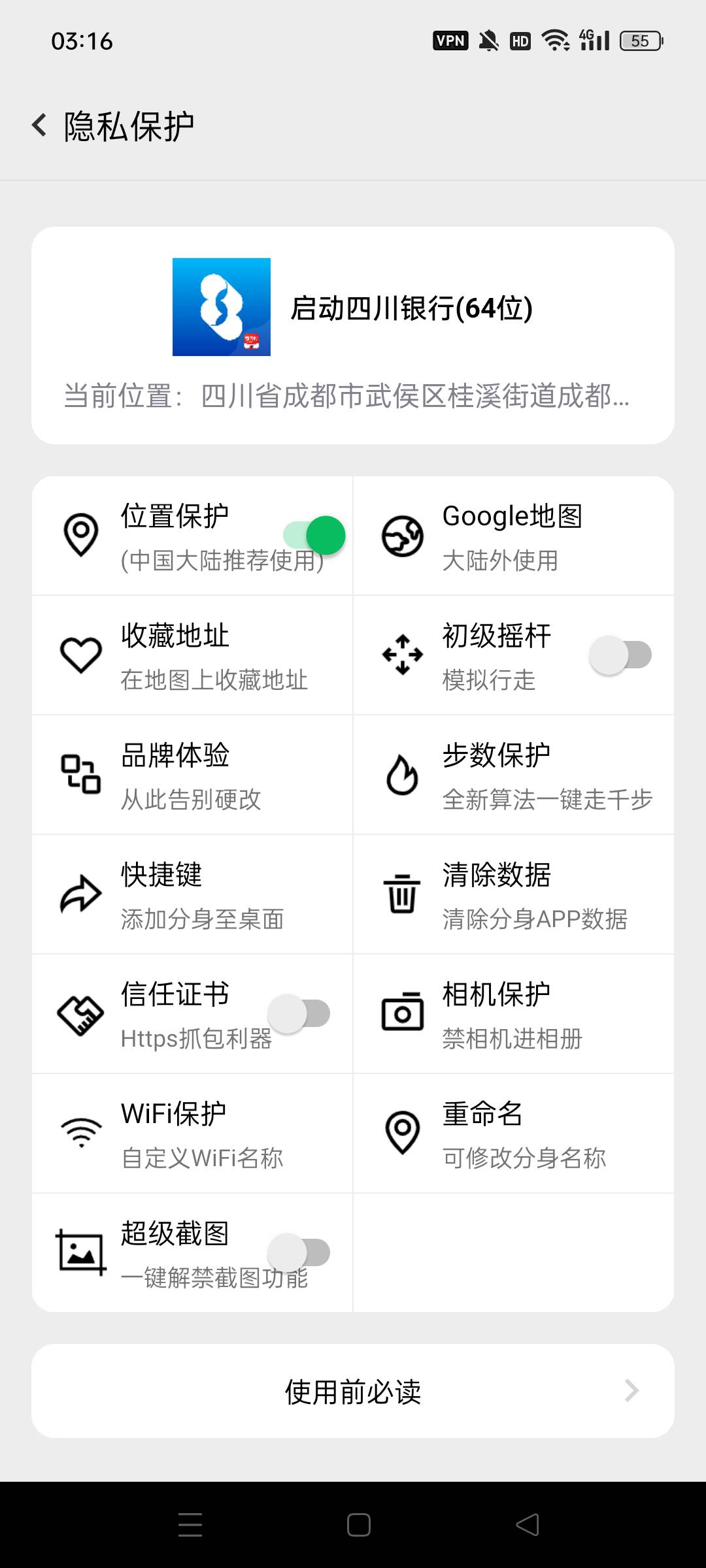Image resolution: width=706 pixels, height=1568 pixels.
Task: Turn off the 位置保护 switch
Action: (314, 536)
